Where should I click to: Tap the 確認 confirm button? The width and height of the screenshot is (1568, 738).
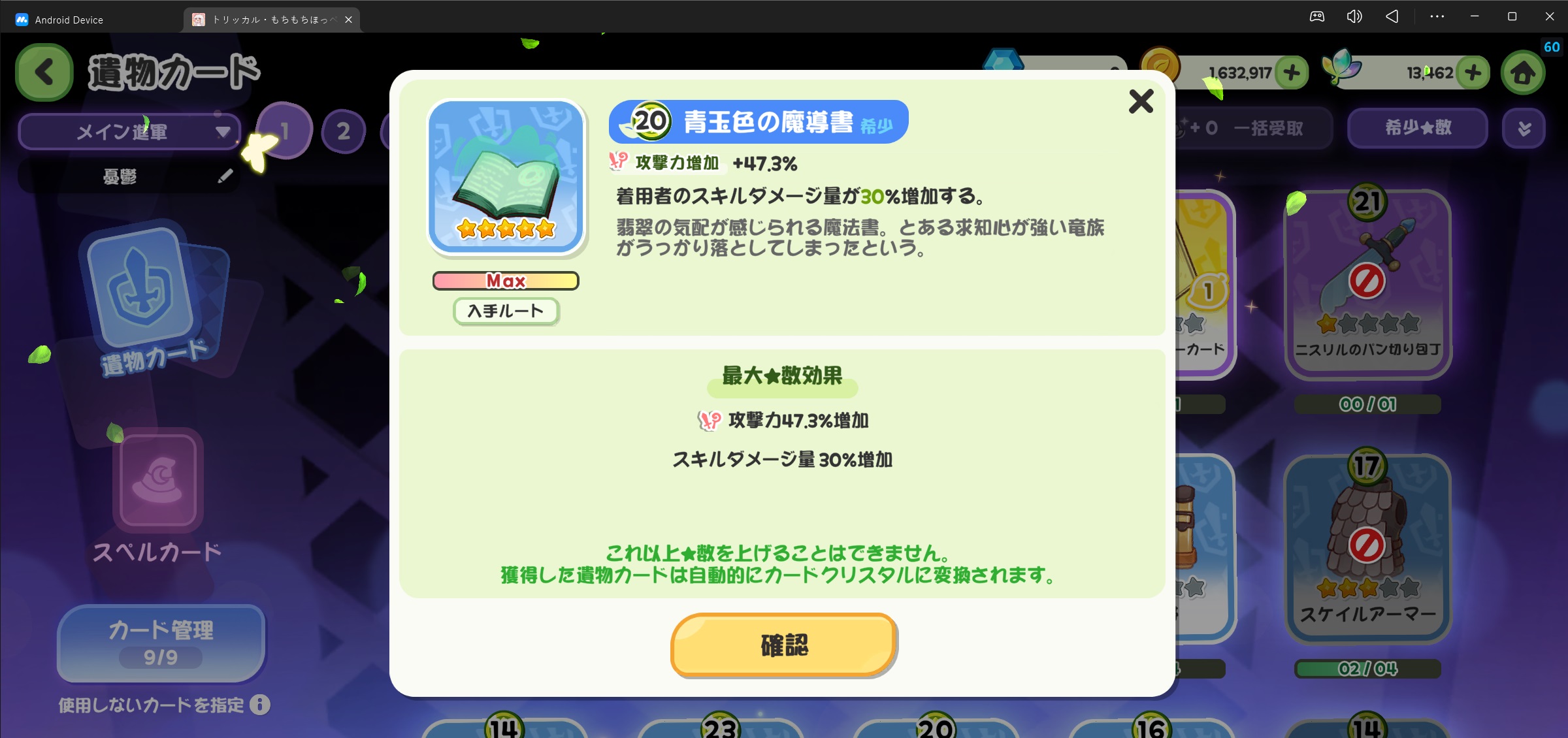coord(784,645)
